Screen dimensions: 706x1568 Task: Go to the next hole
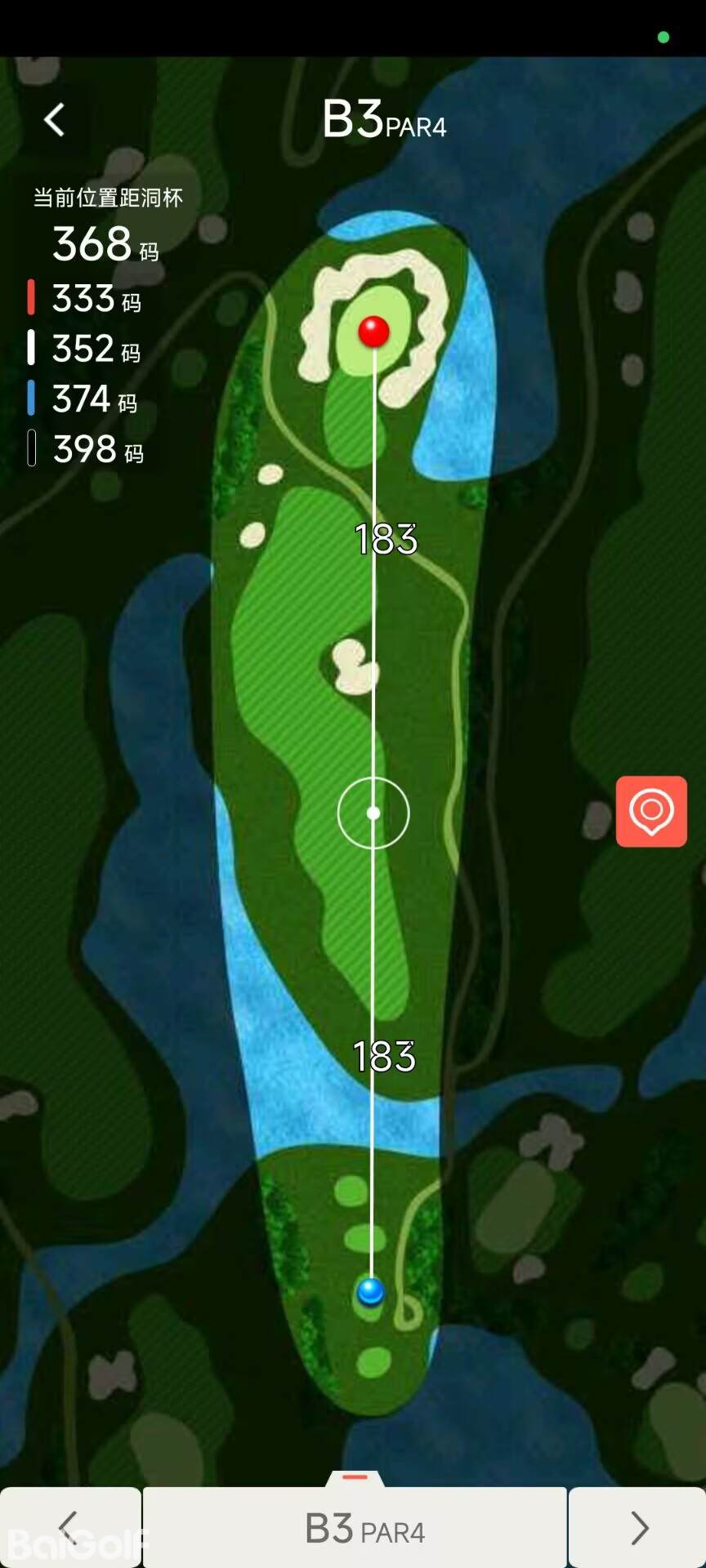(x=638, y=1526)
